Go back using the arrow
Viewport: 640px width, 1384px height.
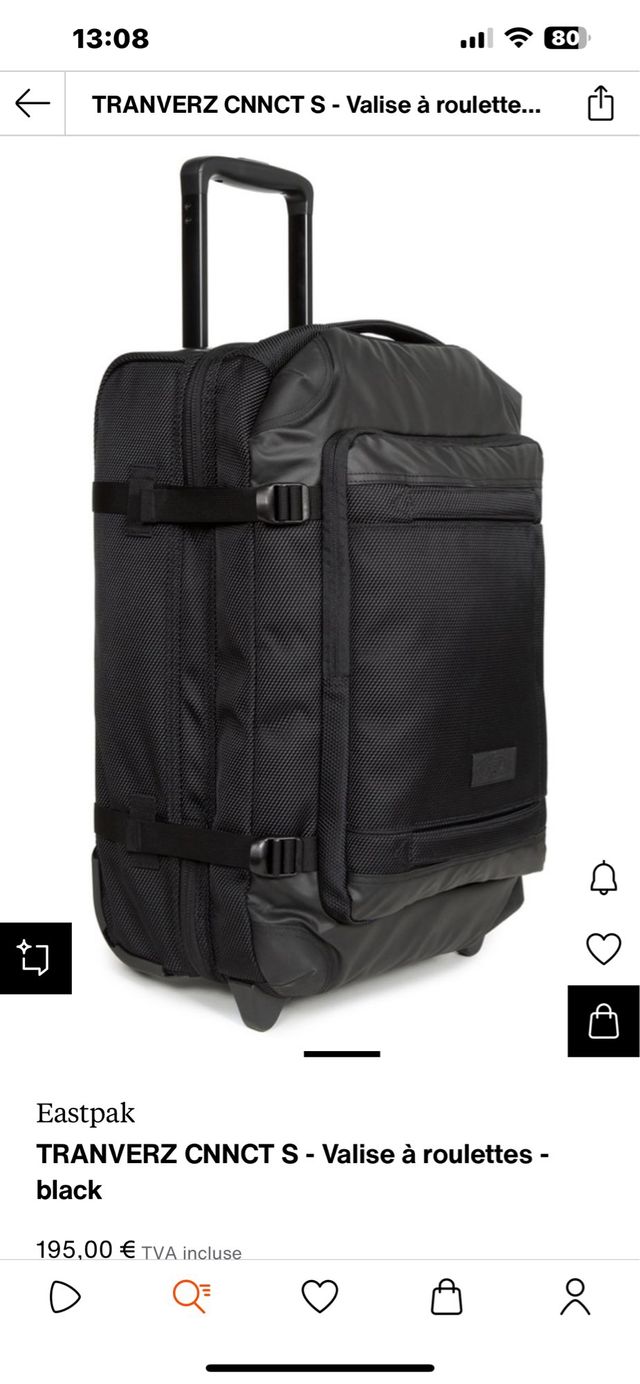tap(32, 103)
